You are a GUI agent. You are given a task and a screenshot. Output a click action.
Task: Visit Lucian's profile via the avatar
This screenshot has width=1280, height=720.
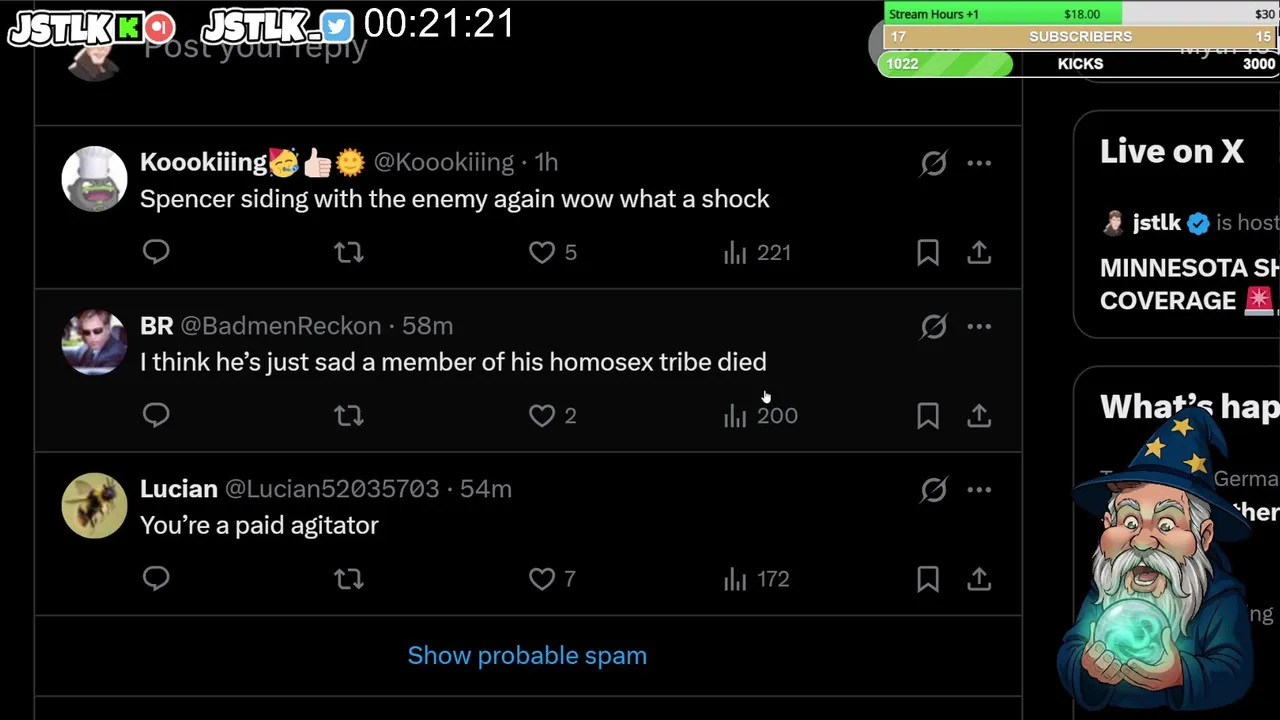click(x=94, y=506)
